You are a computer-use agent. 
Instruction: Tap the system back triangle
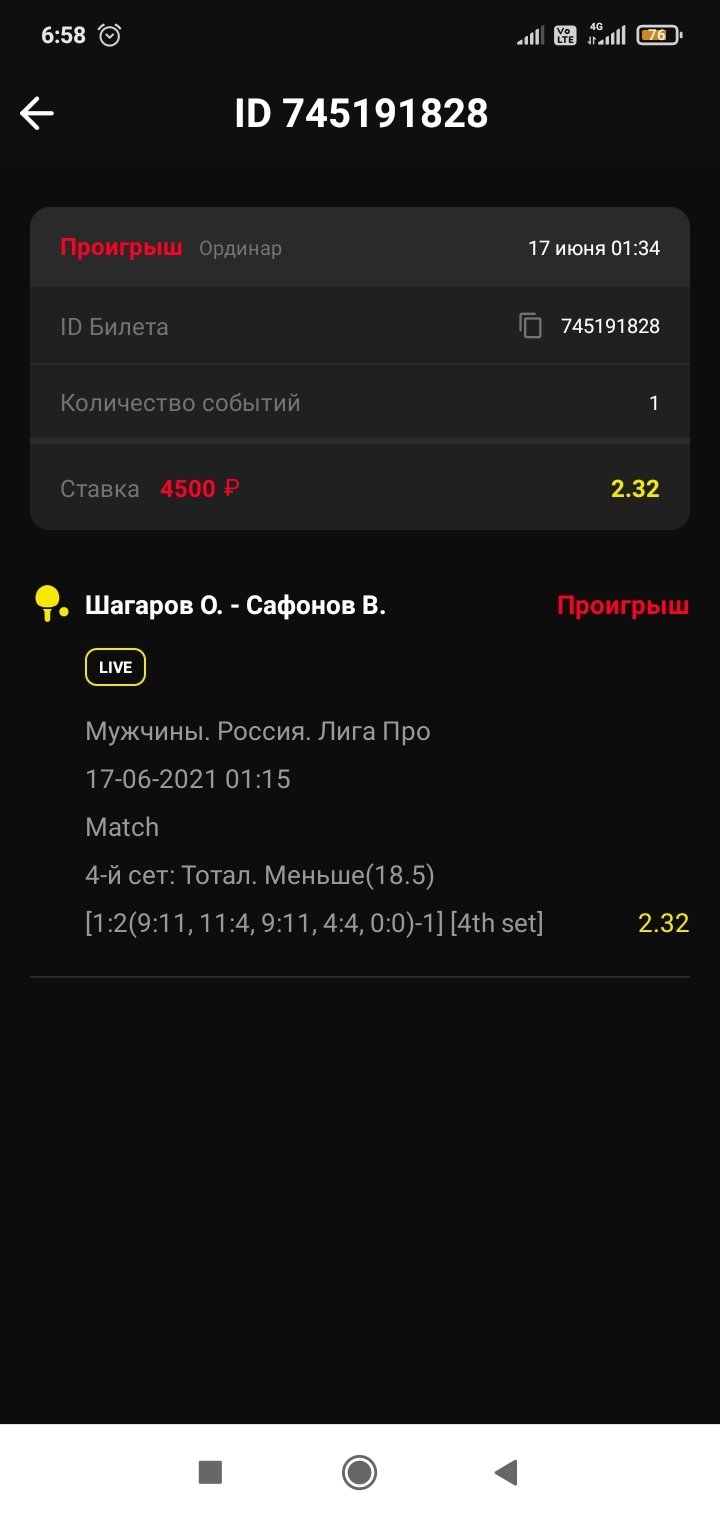click(506, 1472)
